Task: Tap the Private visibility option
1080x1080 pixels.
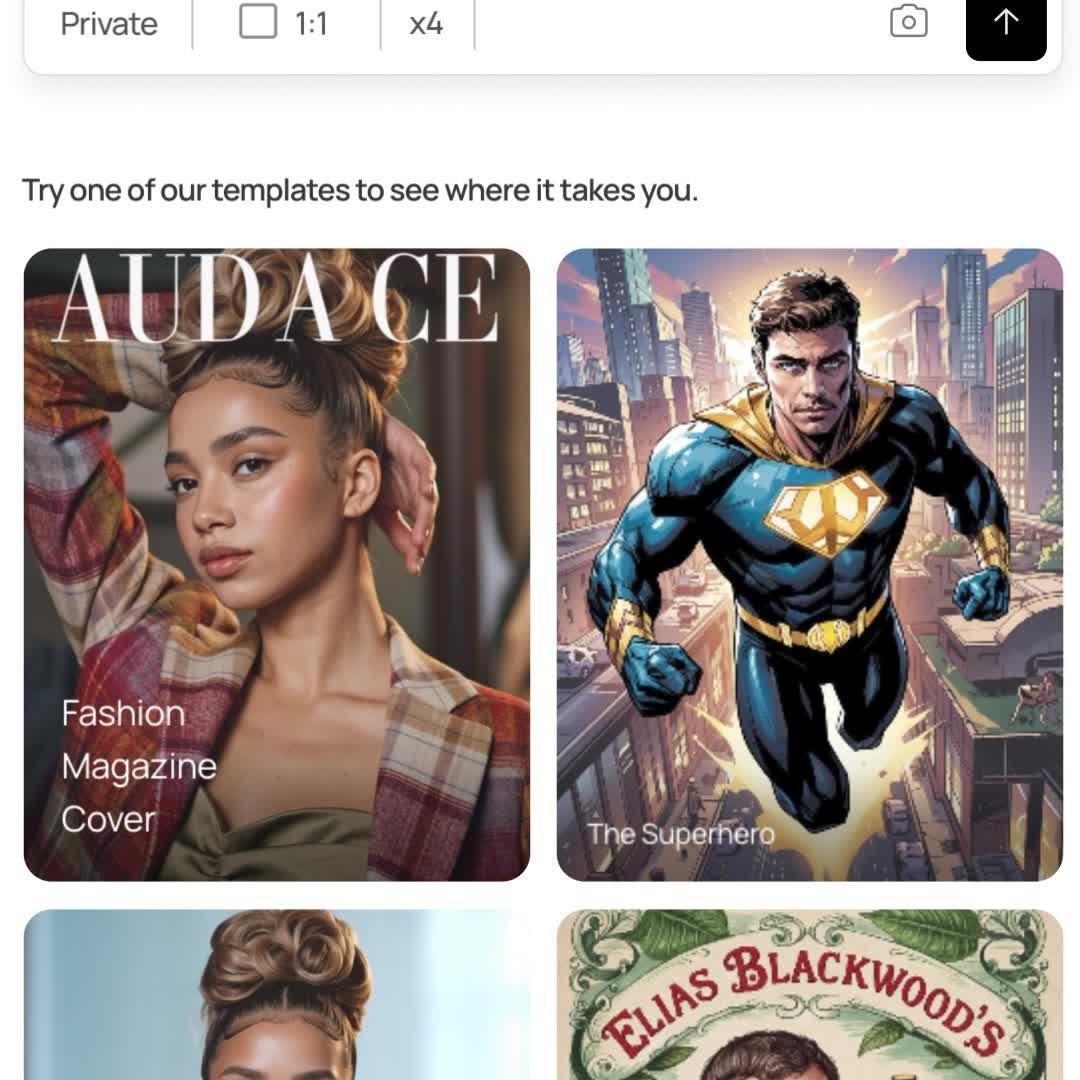Action: pyautogui.click(x=109, y=24)
